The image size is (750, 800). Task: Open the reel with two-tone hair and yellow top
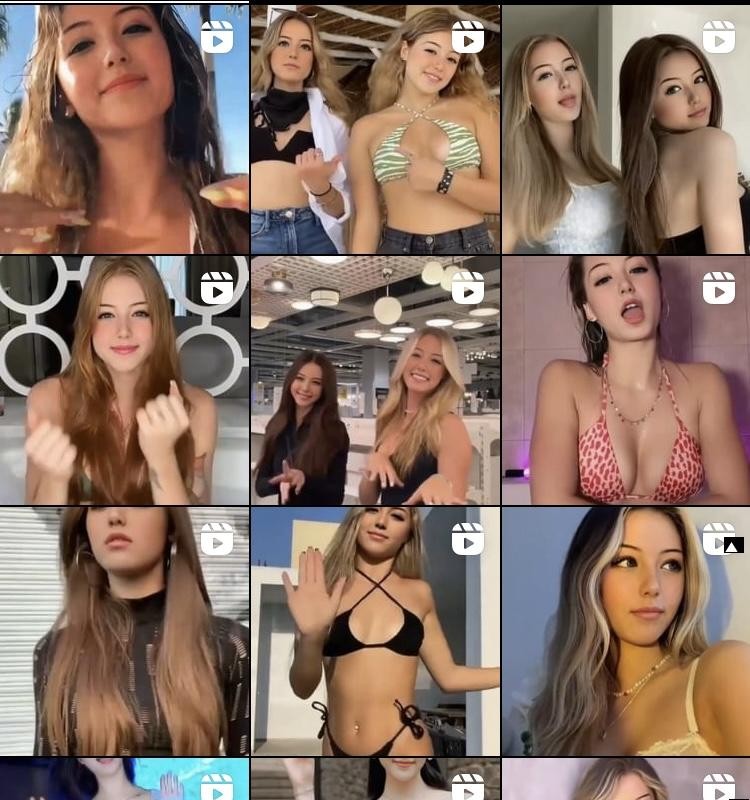pyautogui.click(x=626, y=631)
